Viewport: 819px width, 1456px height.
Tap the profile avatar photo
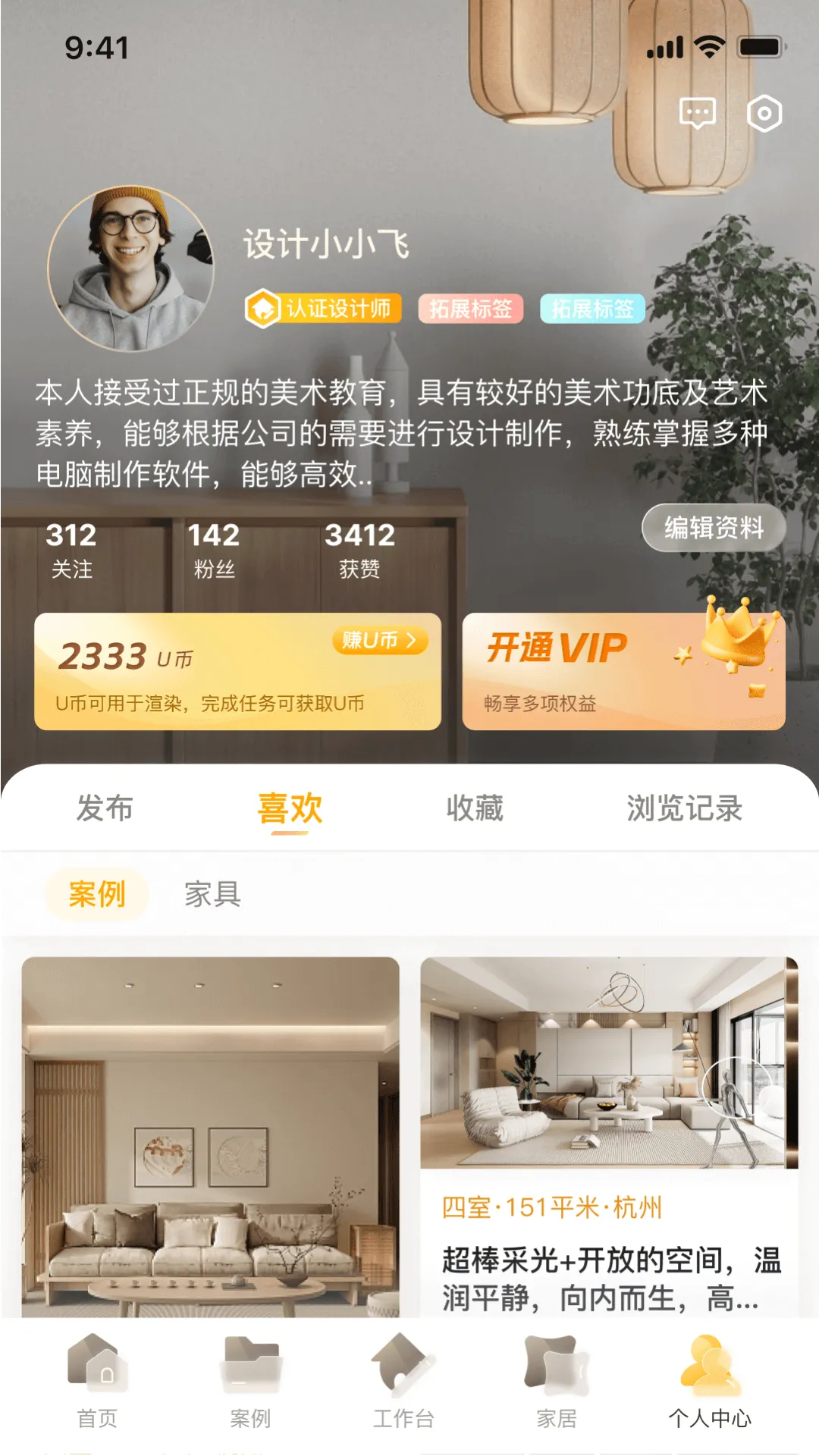click(x=130, y=268)
